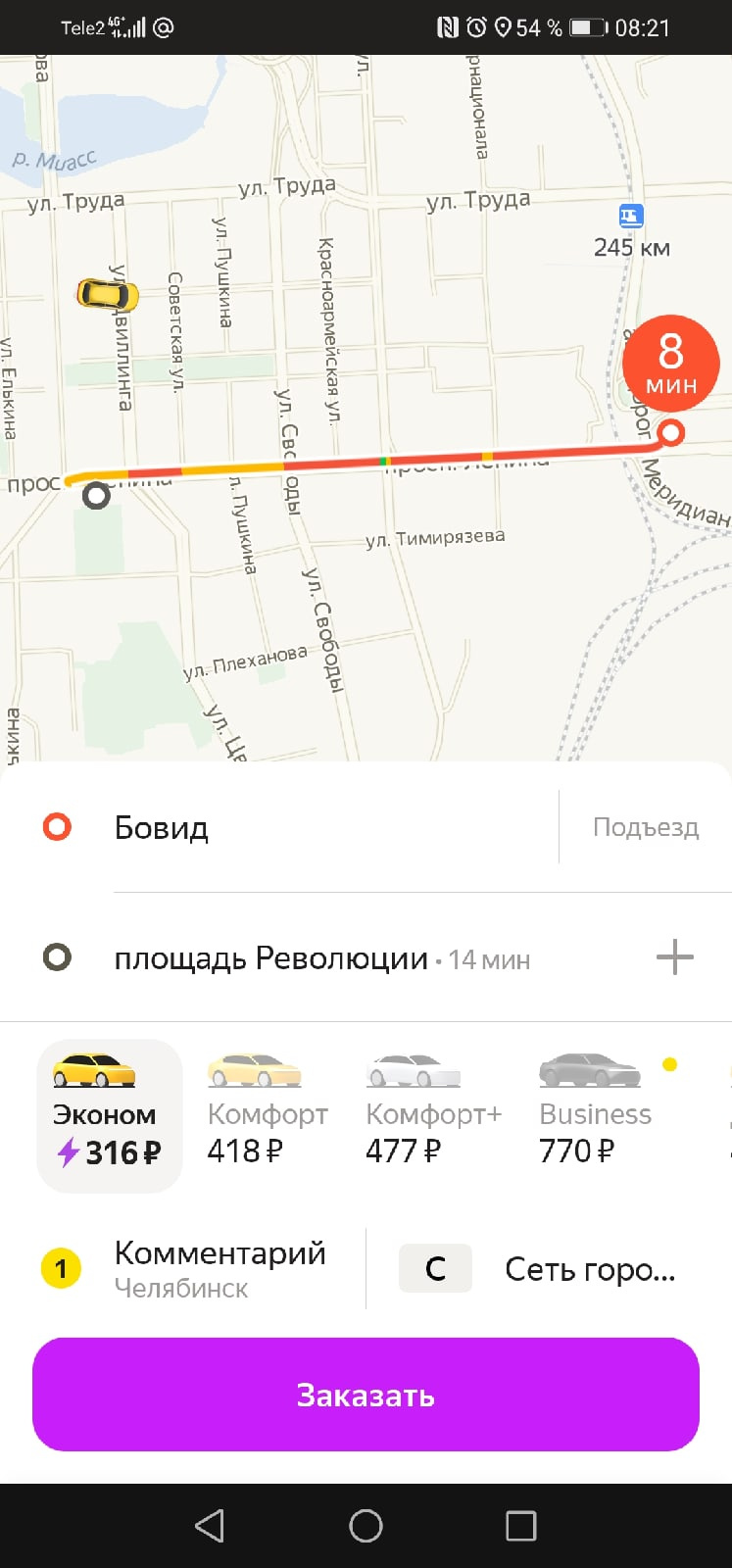Screen dimensions: 732x1568
Task: Open recent apps from the navigation bar
Action: (520, 1526)
